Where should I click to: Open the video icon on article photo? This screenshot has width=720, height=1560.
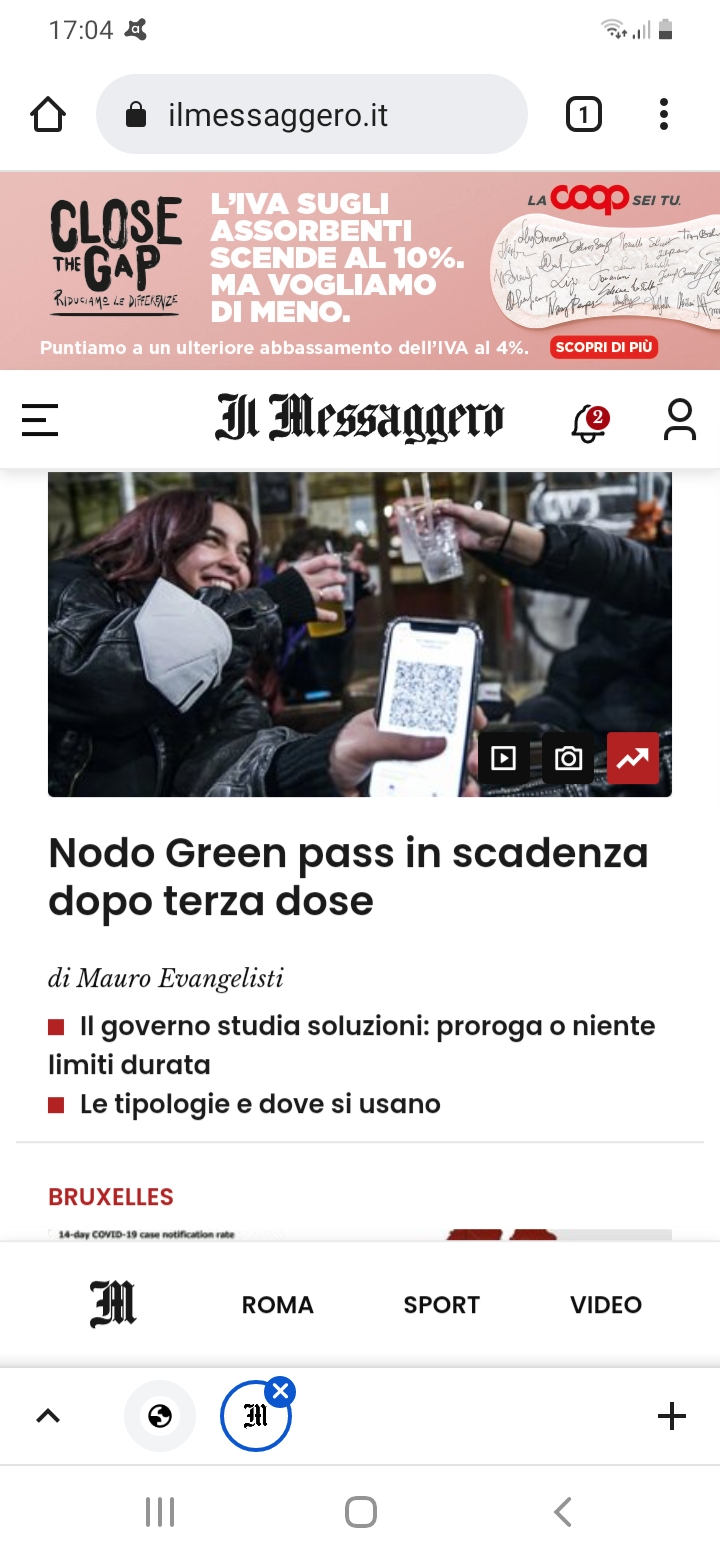tap(503, 759)
